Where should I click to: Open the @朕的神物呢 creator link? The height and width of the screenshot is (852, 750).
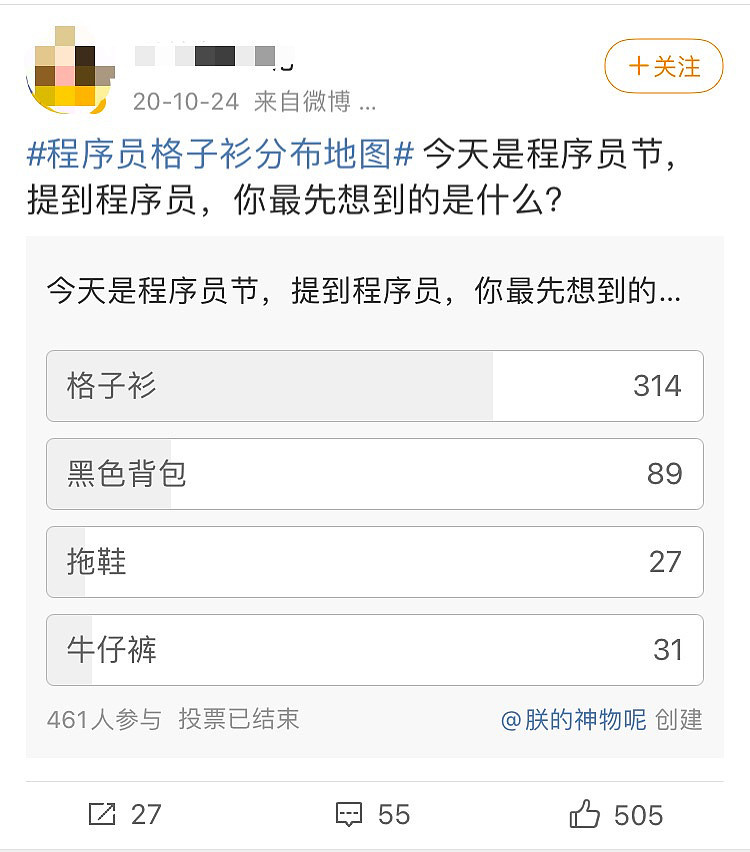[x=573, y=719]
